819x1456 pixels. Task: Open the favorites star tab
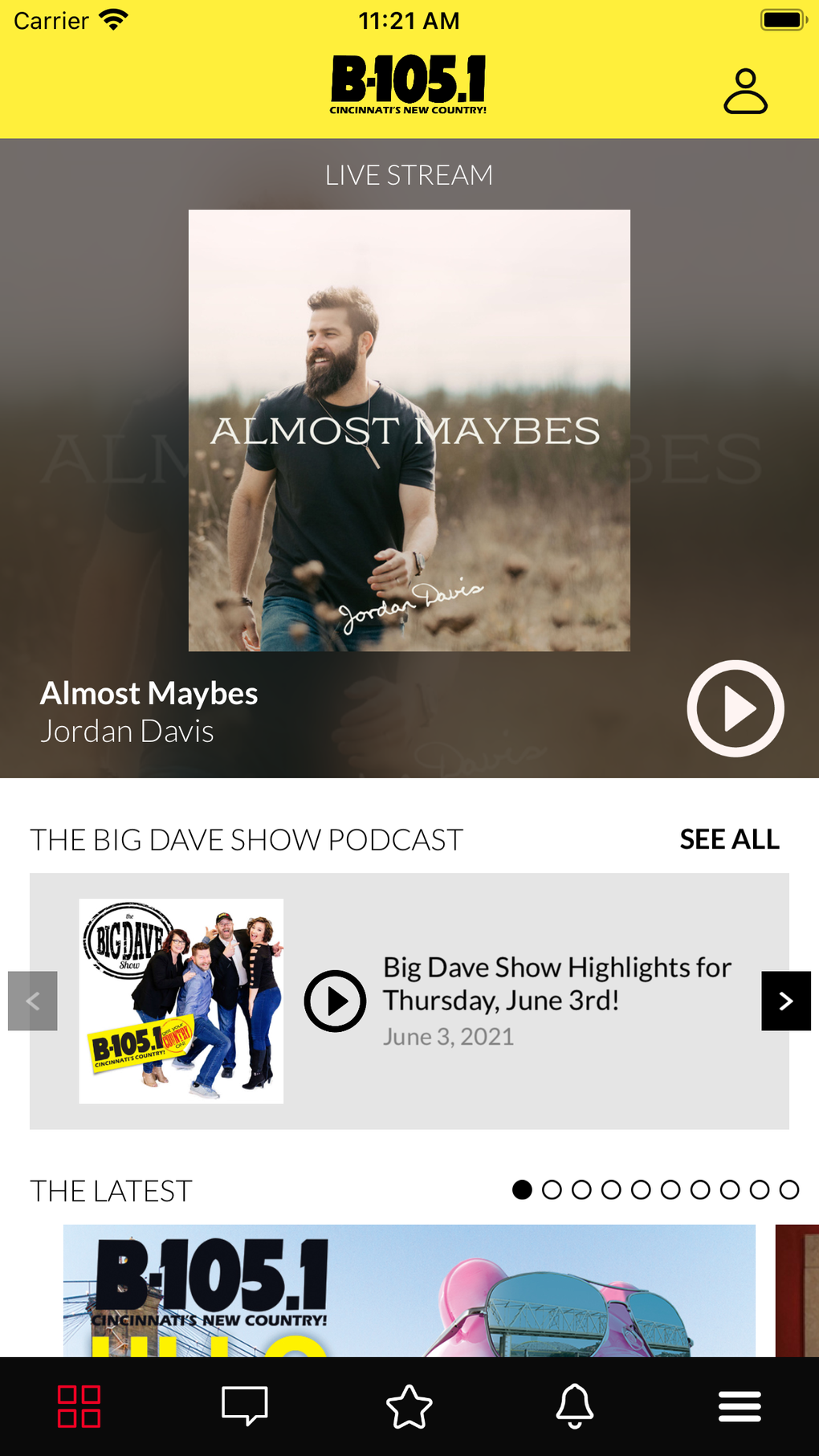click(x=409, y=1406)
